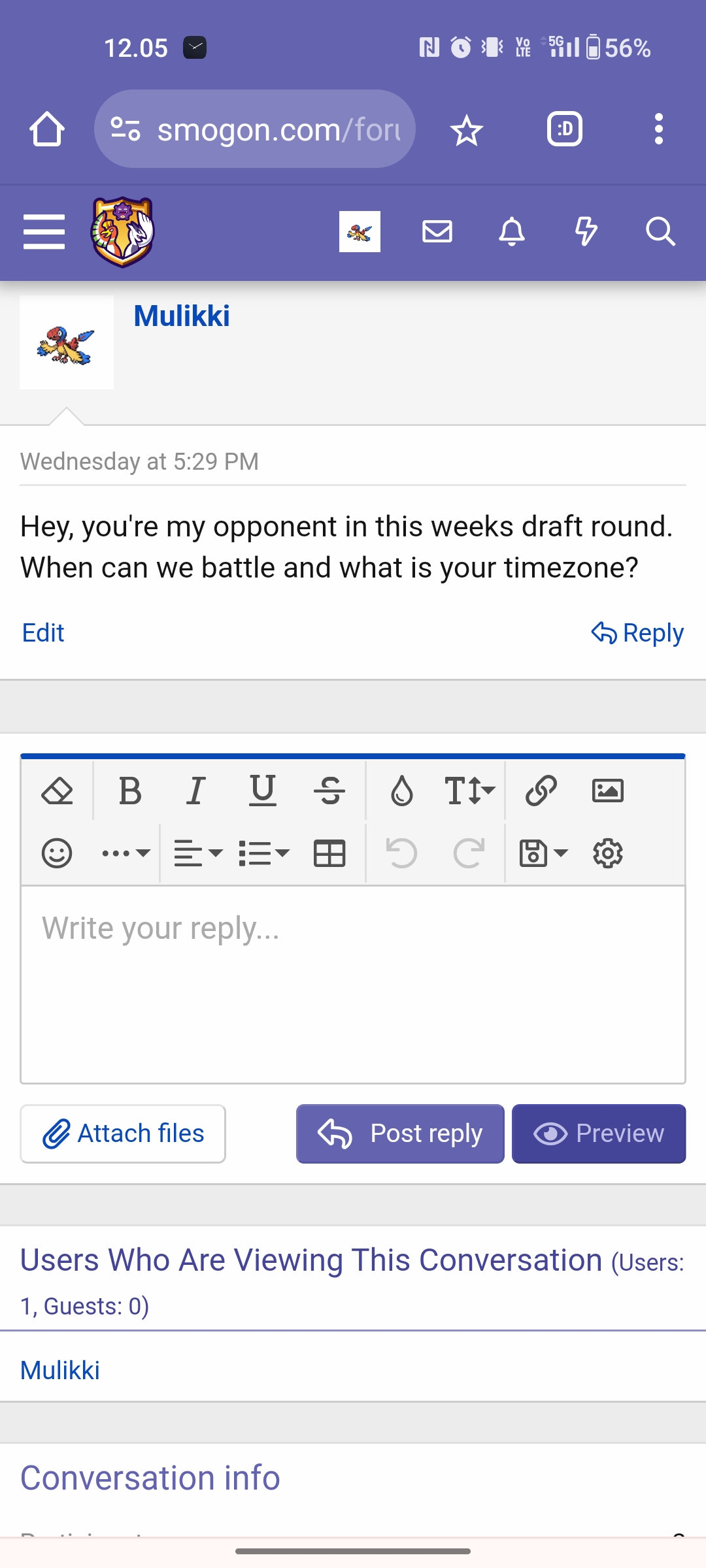Bookmark the page with the star icon
Viewport: 706px width, 1568px height.
click(x=467, y=129)
